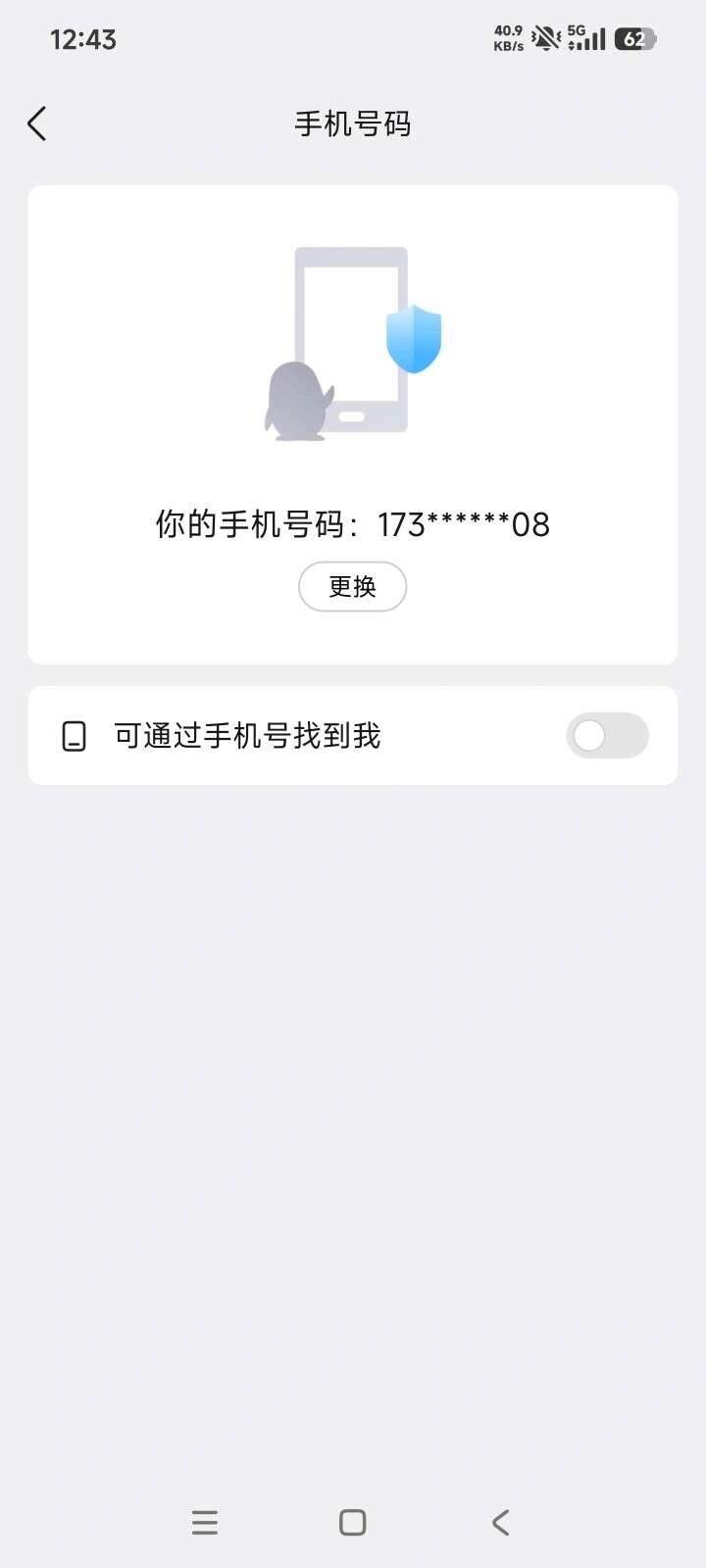Tap the recents button in the navigation bar
This screenshot has height=1568, width=706.
point(204,1522)
